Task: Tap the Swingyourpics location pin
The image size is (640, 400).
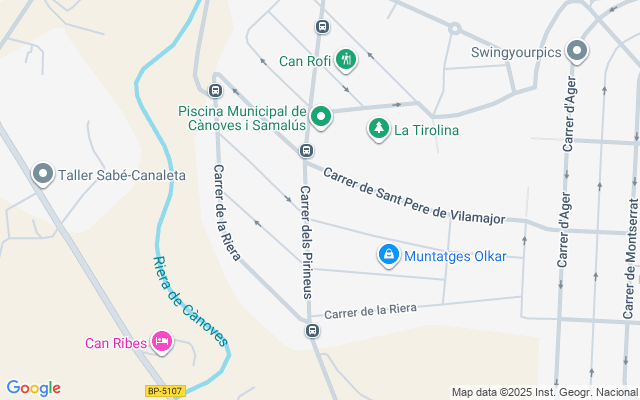Action: 577,50
